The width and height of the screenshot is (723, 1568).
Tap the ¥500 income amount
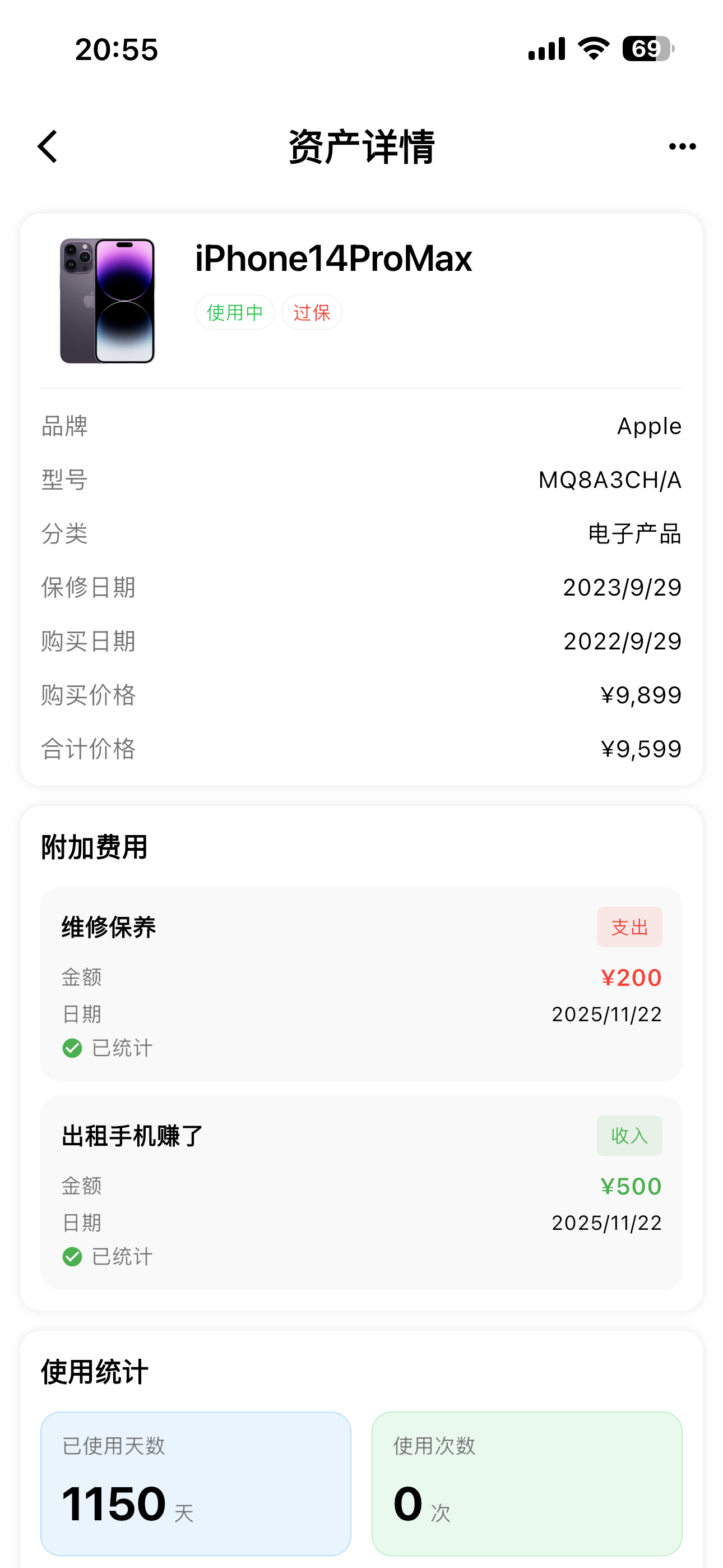coord(631,1185)
